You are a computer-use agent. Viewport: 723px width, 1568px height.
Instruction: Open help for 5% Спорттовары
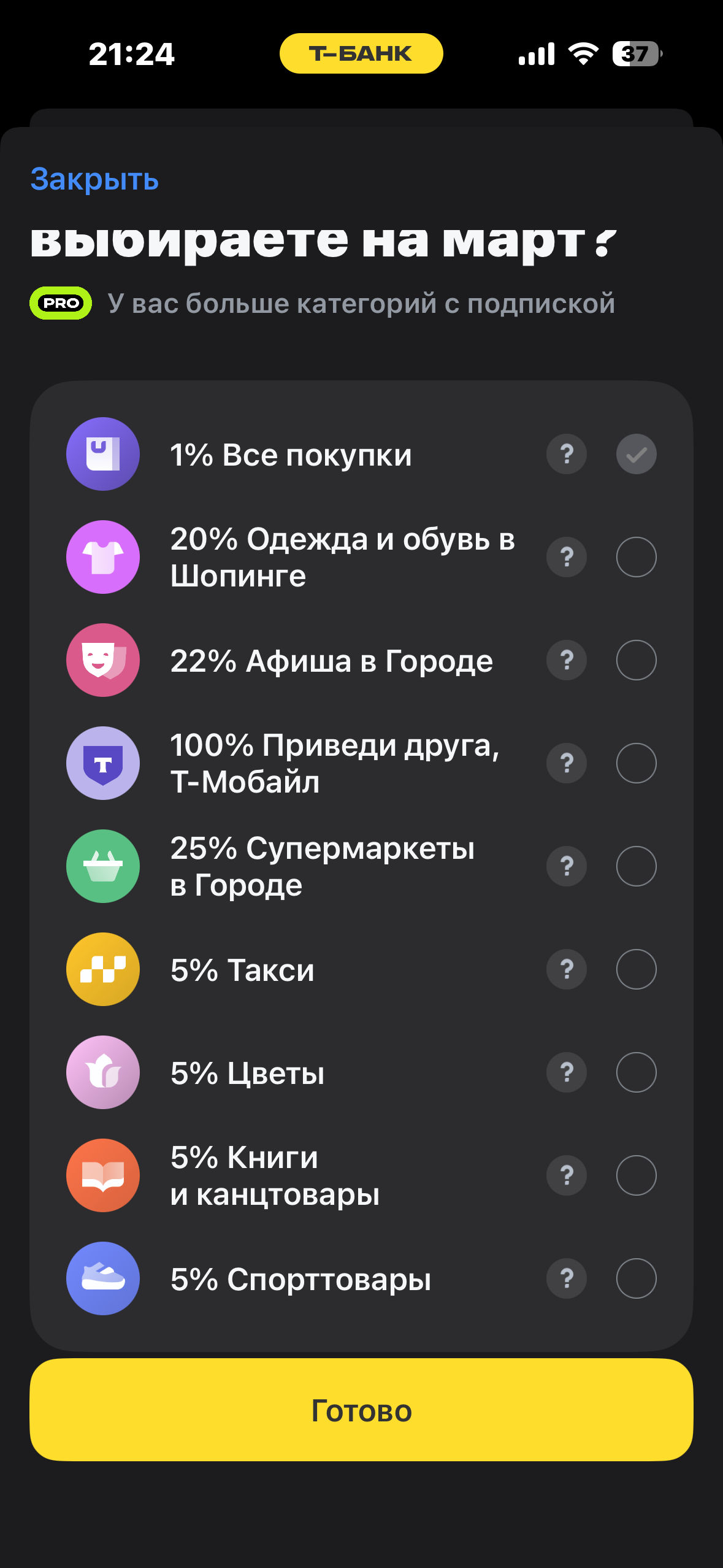point(567,1278)
